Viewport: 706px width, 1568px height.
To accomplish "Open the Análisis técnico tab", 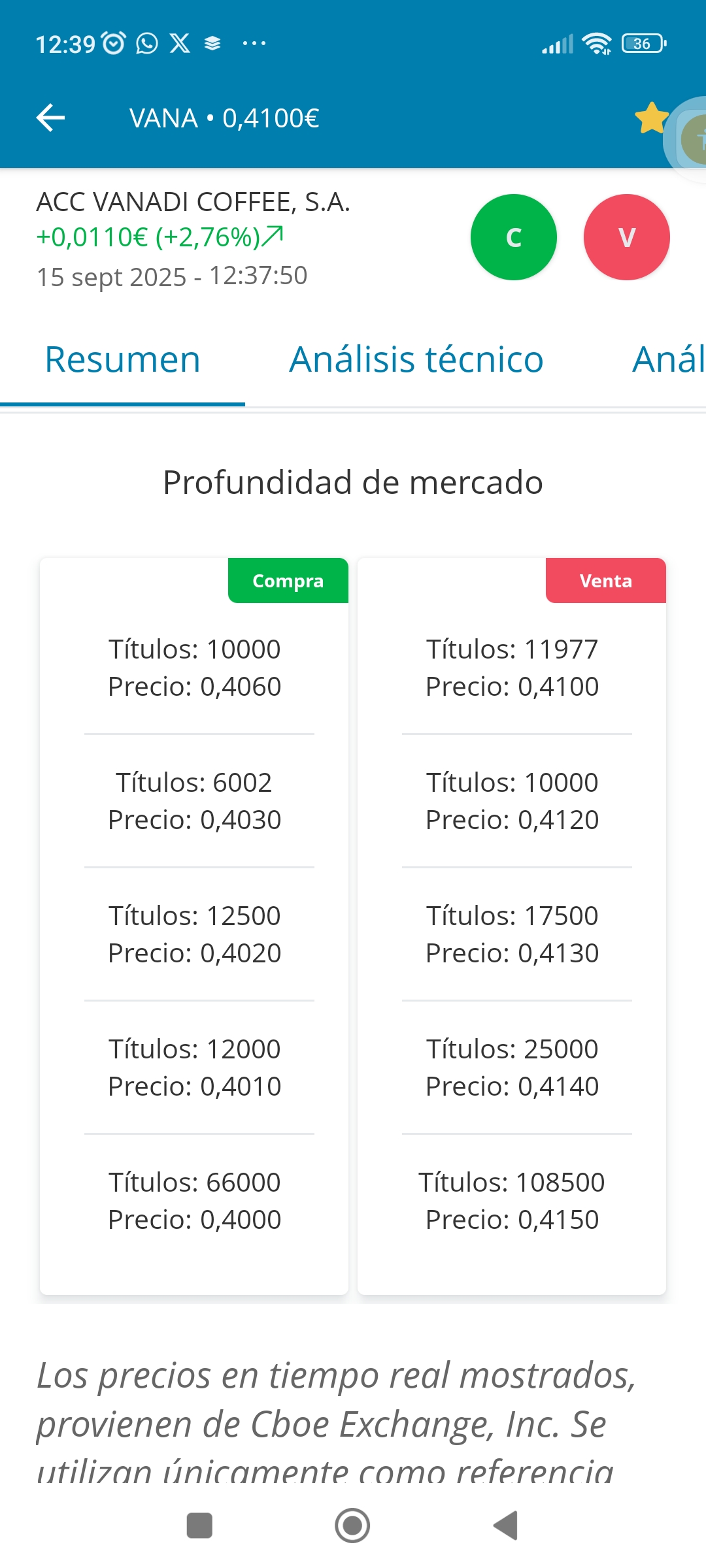I will 416,360.
